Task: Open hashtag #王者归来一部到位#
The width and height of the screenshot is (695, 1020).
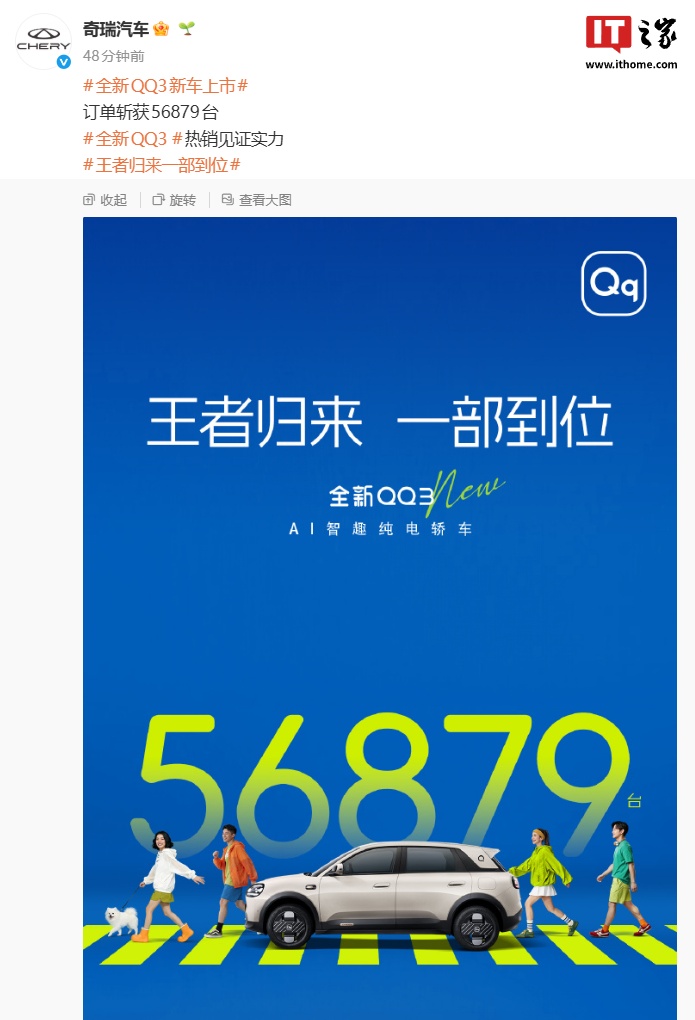Action: 161,165
